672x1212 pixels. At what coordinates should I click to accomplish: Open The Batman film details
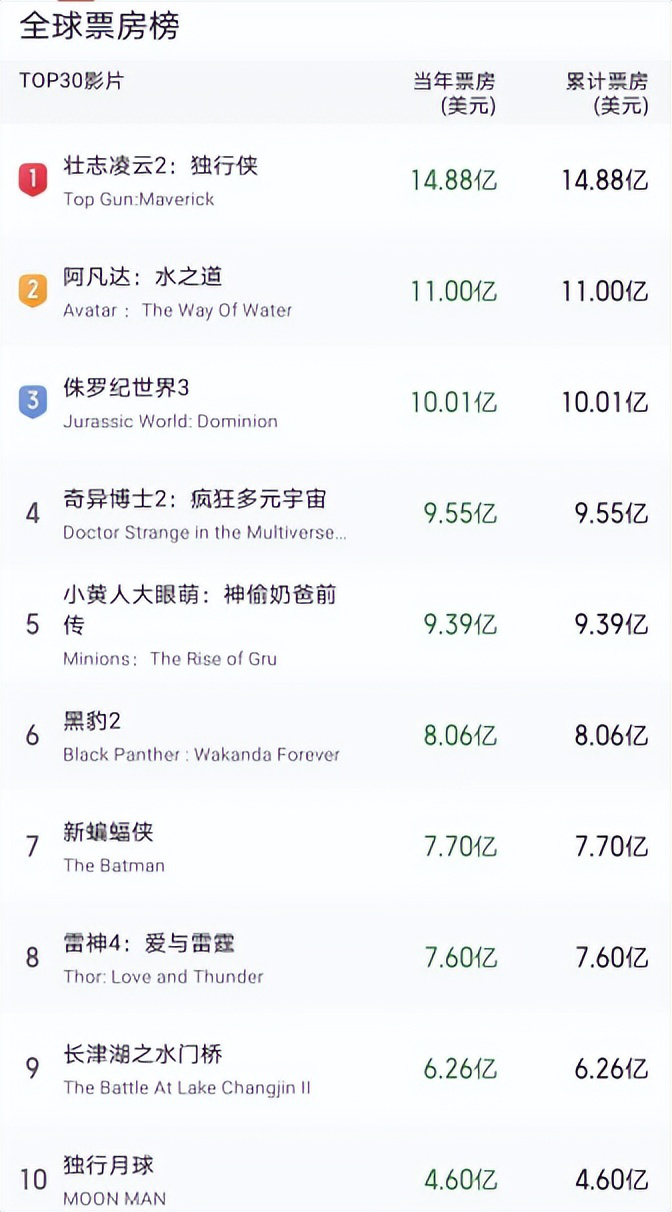[336, 847]
